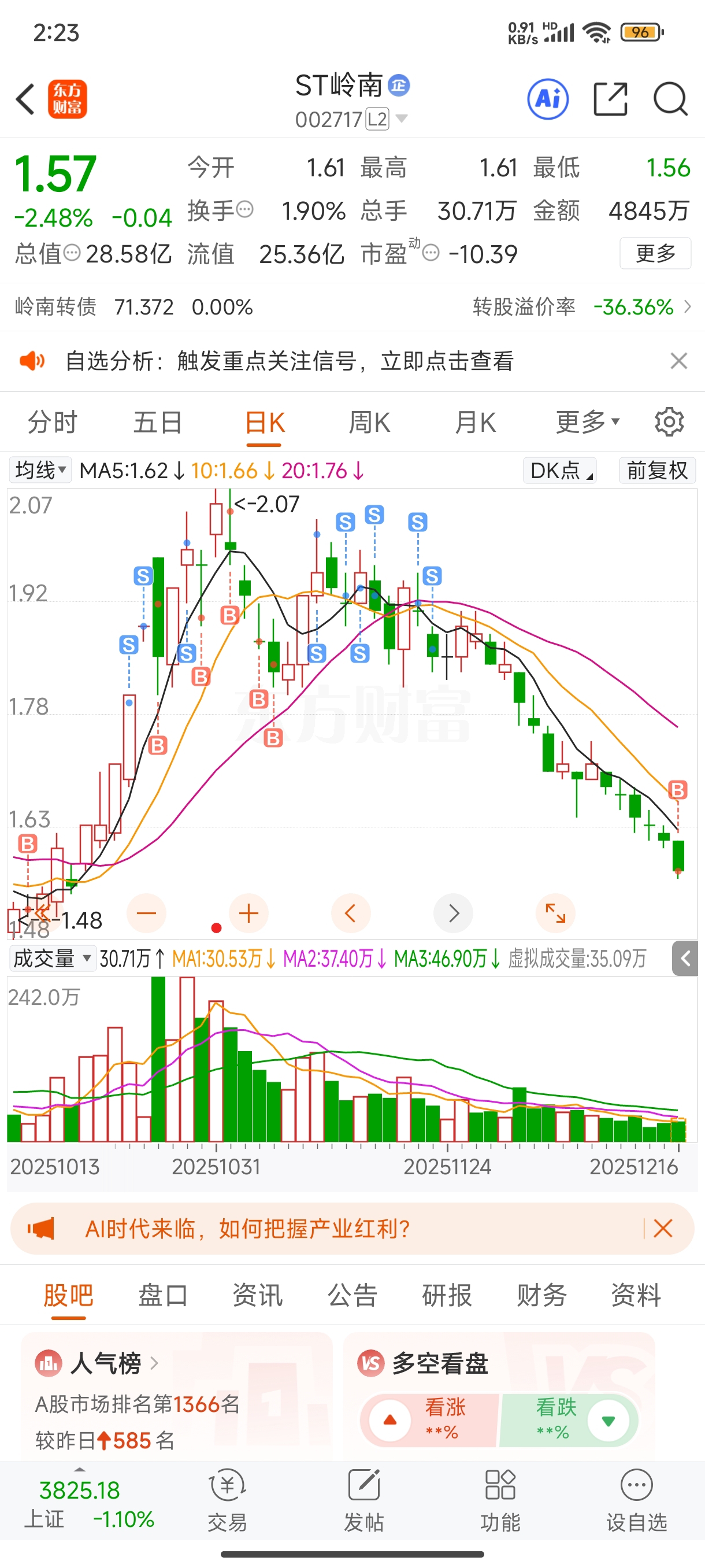The image size is (705, 1568).
Task: Switch to the 公告 tab
Action: coord(352,1295)
